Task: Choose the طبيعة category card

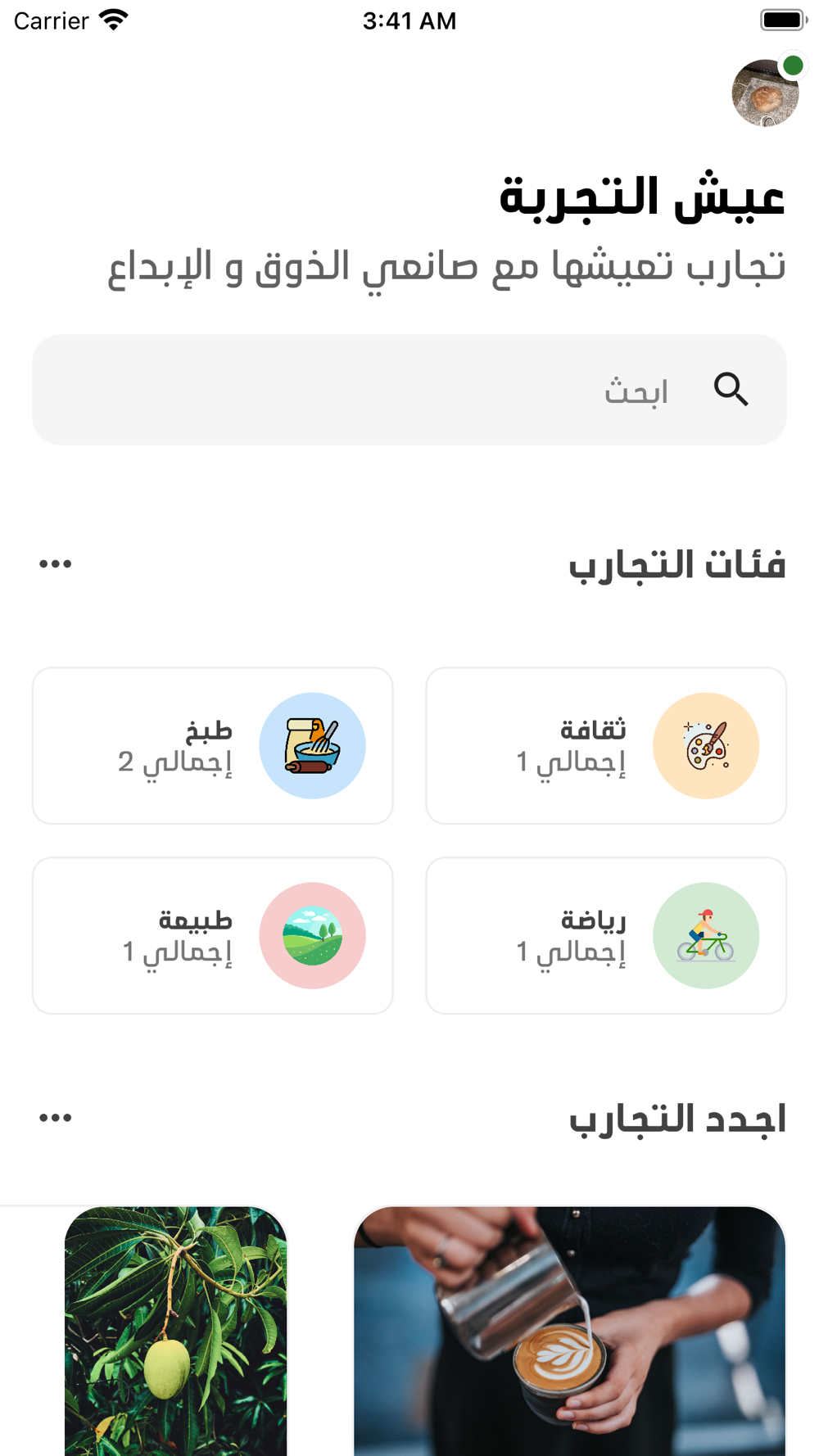Action: (x=213, y=936)
